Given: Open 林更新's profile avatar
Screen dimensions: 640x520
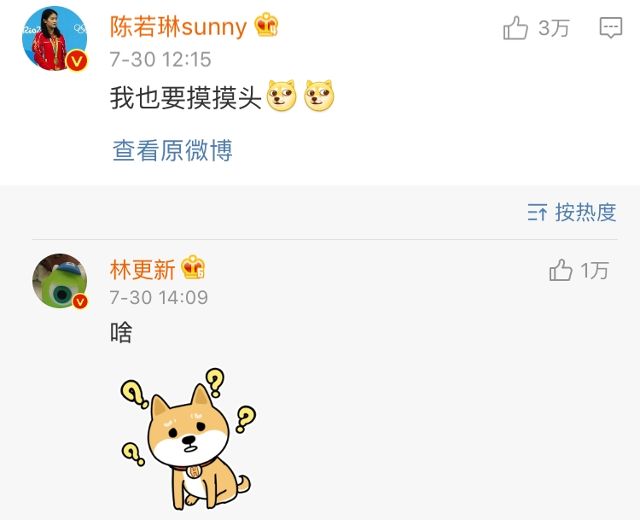Looking at the screenshot, I should (60, 282).
